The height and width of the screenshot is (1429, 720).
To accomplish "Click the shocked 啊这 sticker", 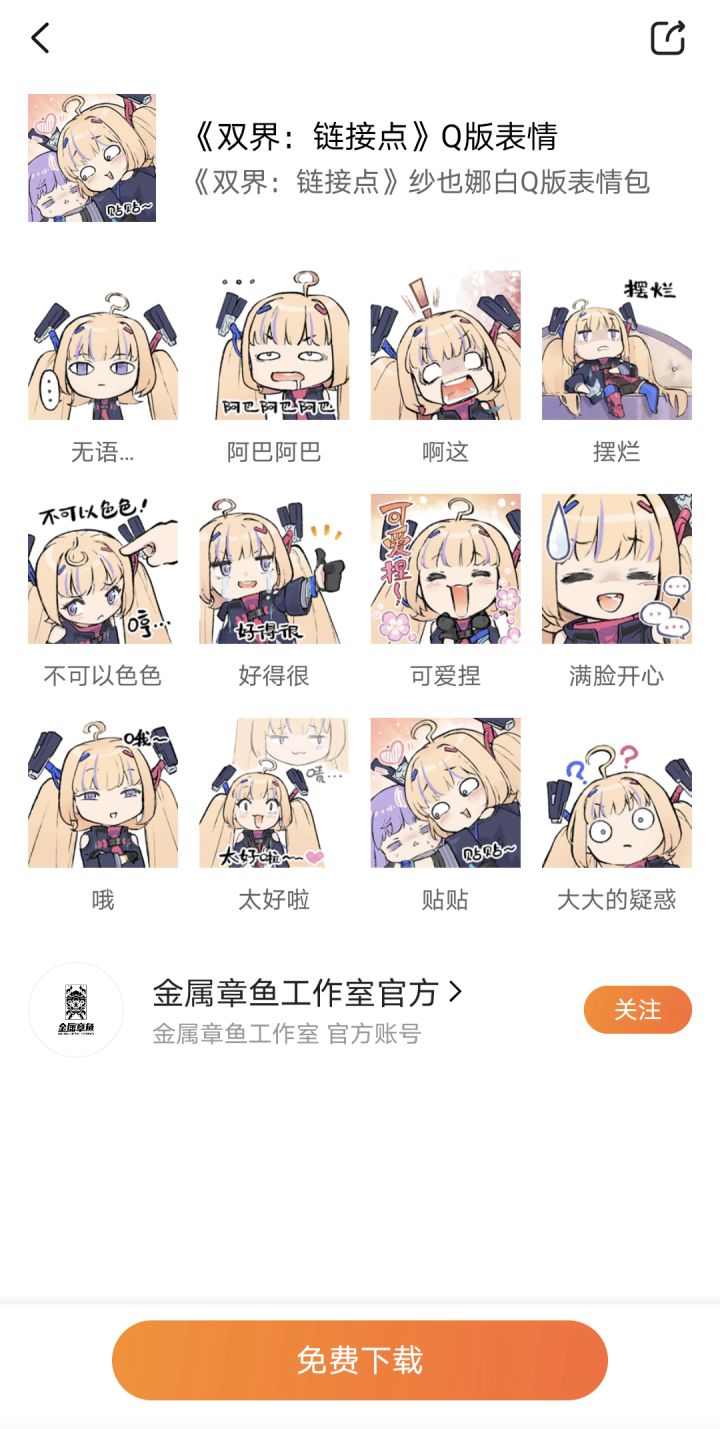I will [445, 348].
